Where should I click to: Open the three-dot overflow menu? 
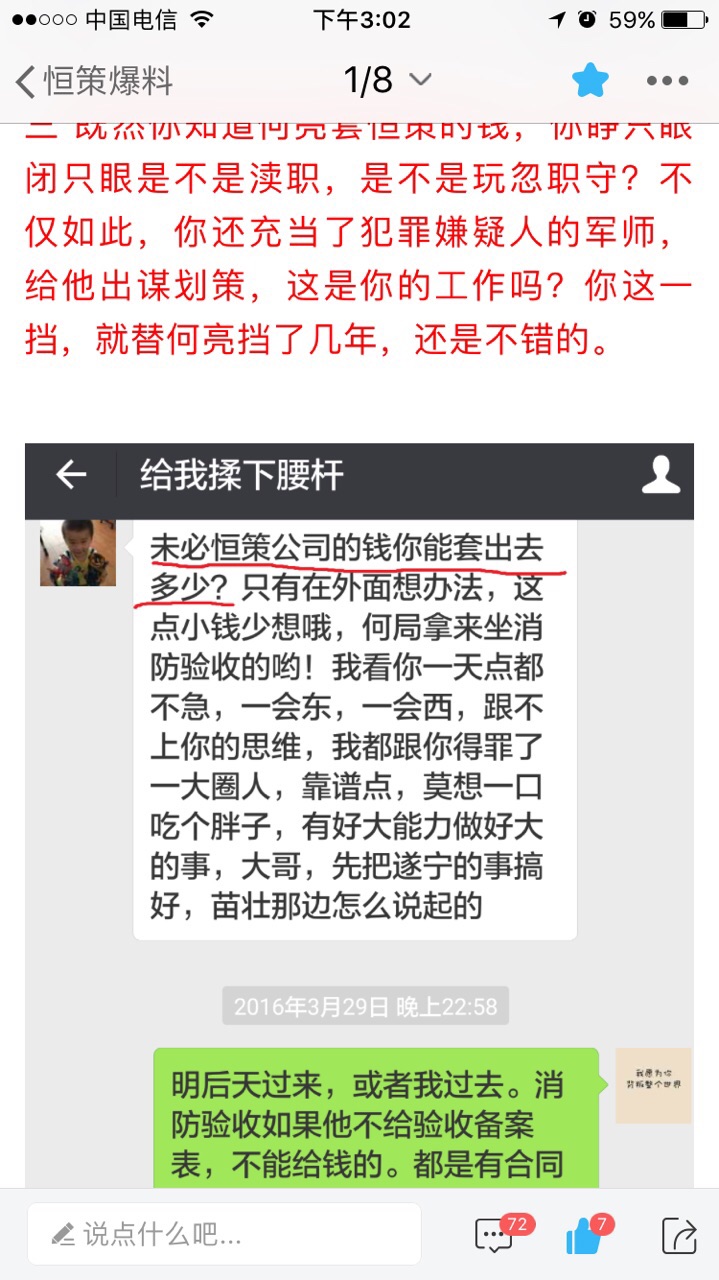(667, 81)
